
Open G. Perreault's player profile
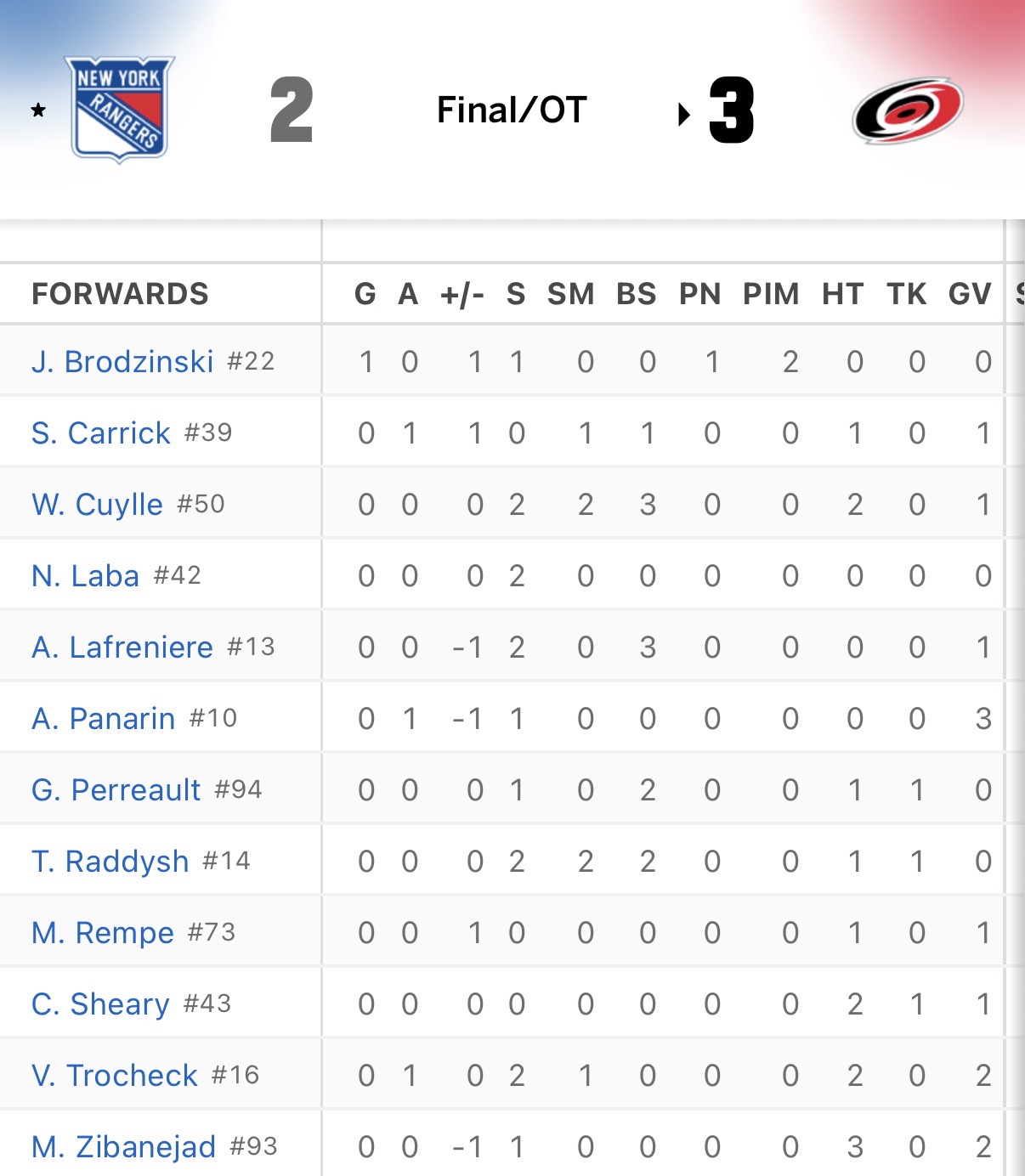click(116, 790)
